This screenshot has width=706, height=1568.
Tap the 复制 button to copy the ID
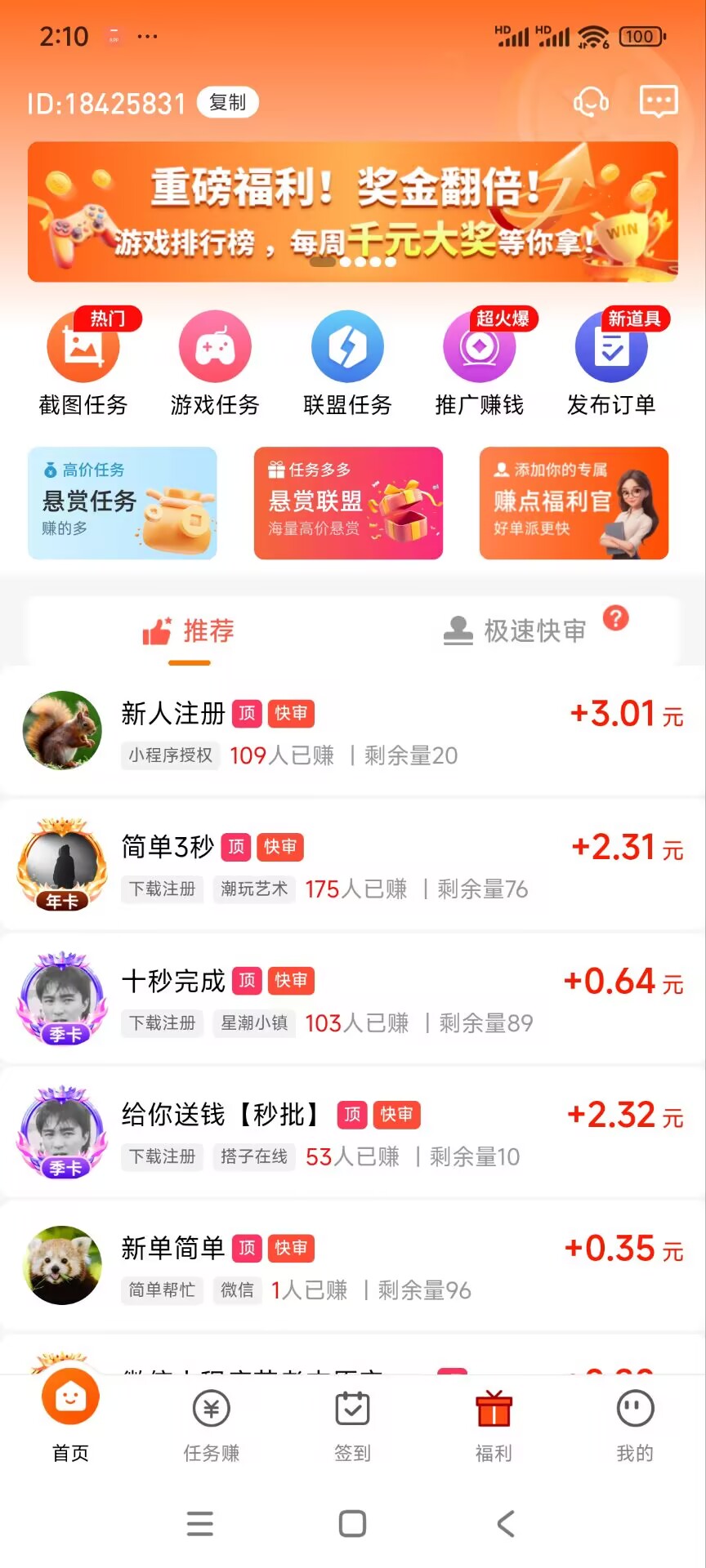[x=226, y=102]
